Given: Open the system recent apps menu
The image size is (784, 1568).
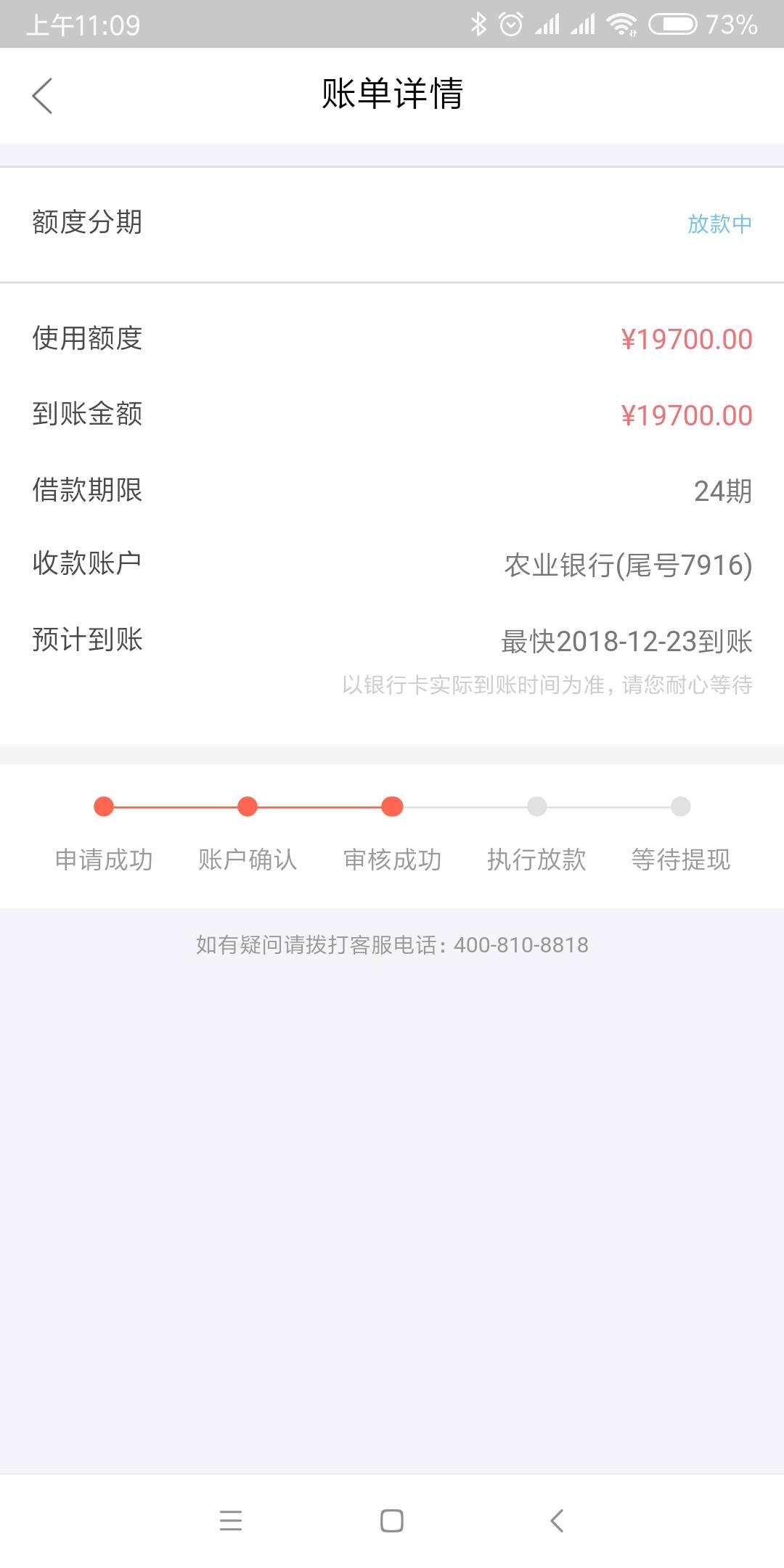Looking at the screenshot, I should tap(231, 1520).
